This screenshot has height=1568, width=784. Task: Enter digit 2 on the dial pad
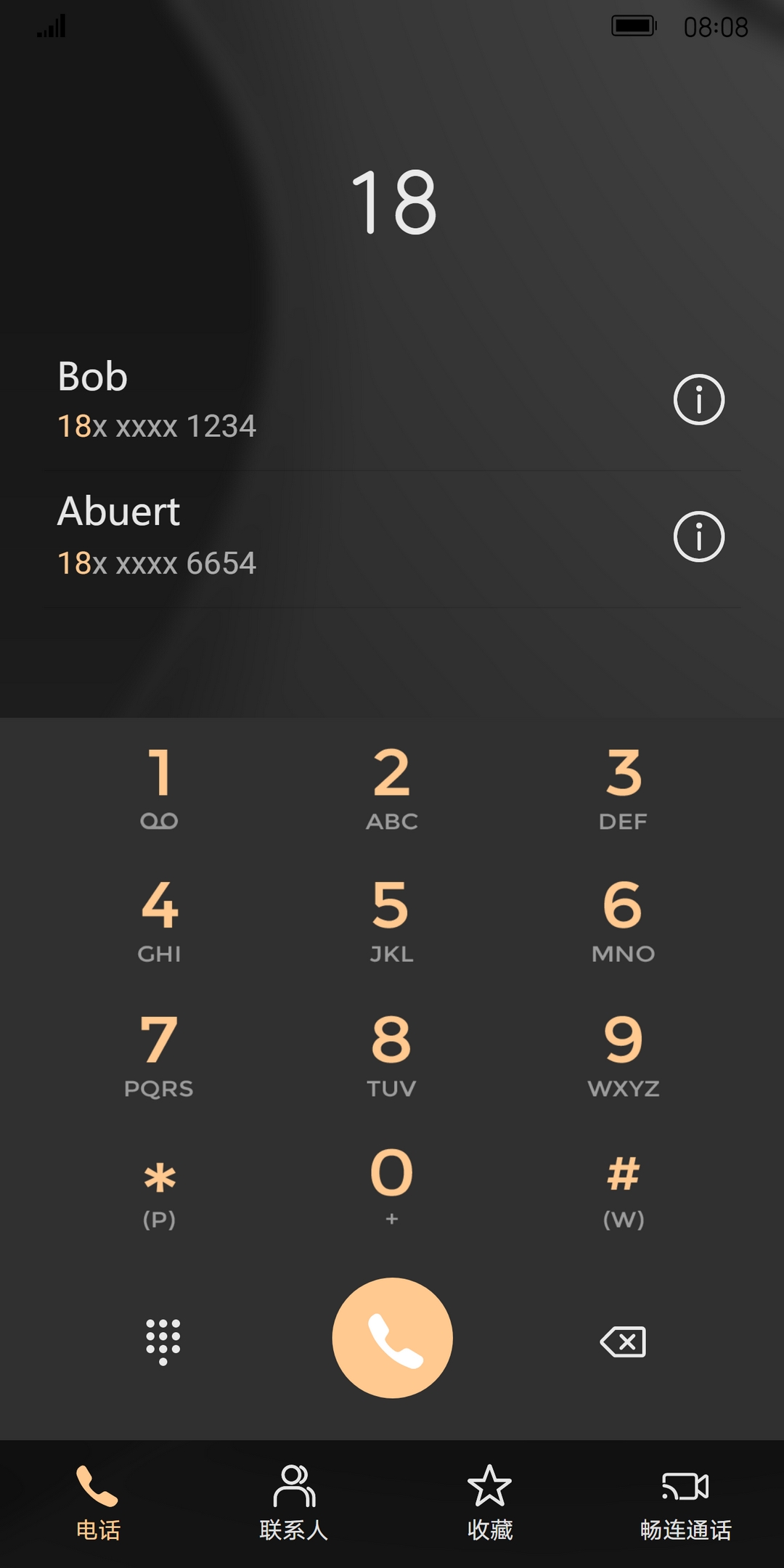tap(392, 788)
